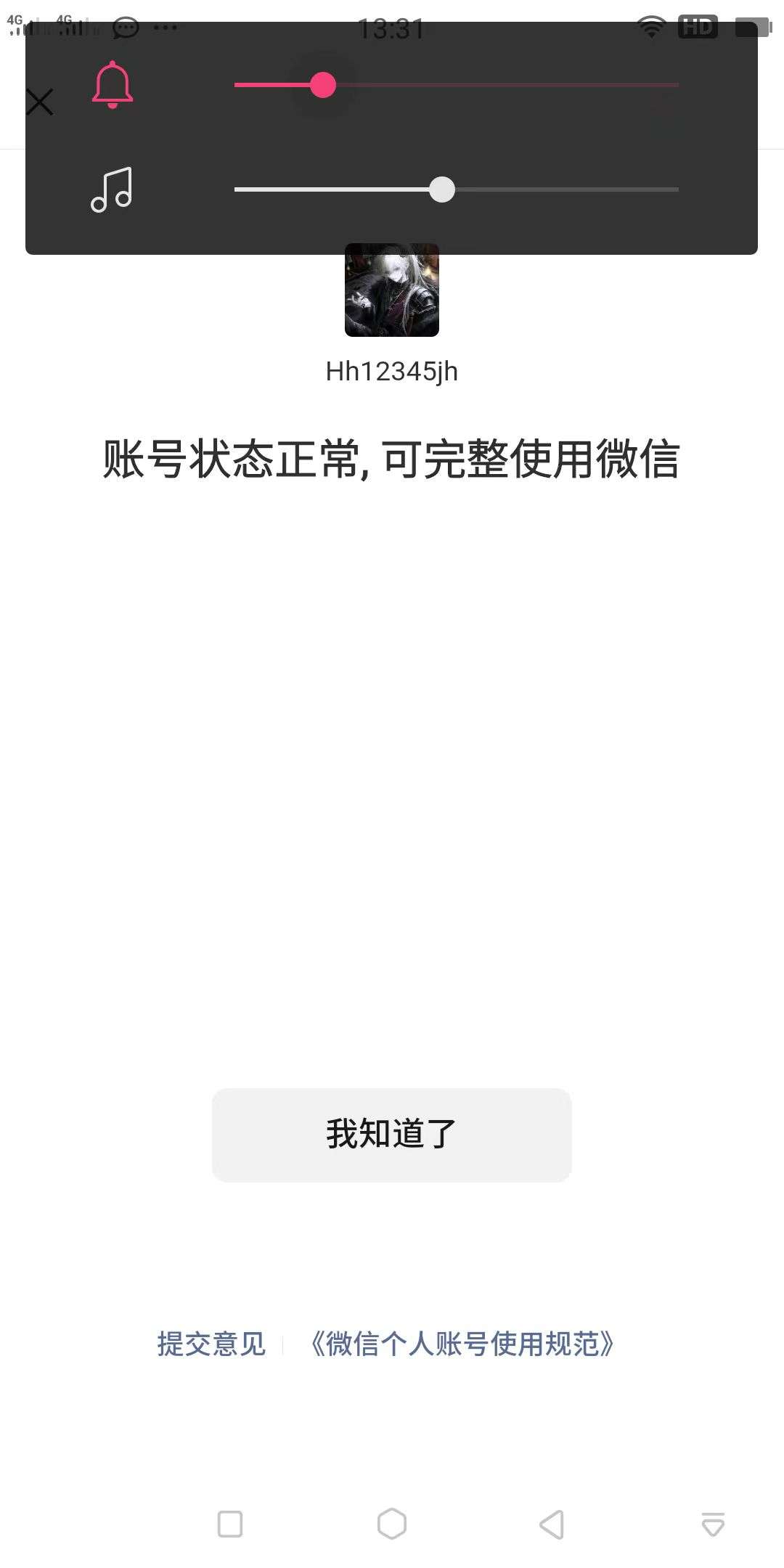
Task: Adjust the media volume slider
Action: [x=441, y=190]
